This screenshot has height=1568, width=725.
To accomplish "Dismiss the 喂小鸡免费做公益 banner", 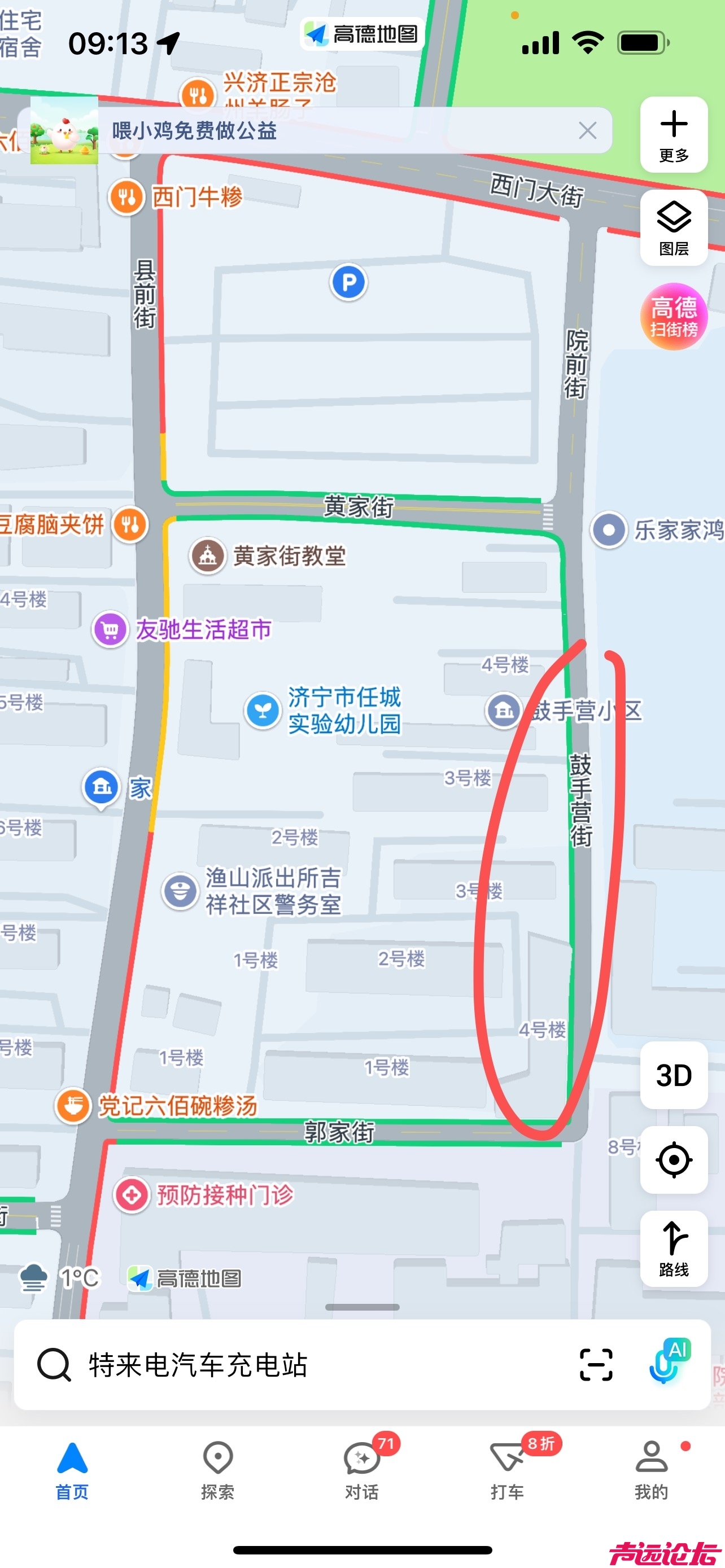I will tap(587, 130).
